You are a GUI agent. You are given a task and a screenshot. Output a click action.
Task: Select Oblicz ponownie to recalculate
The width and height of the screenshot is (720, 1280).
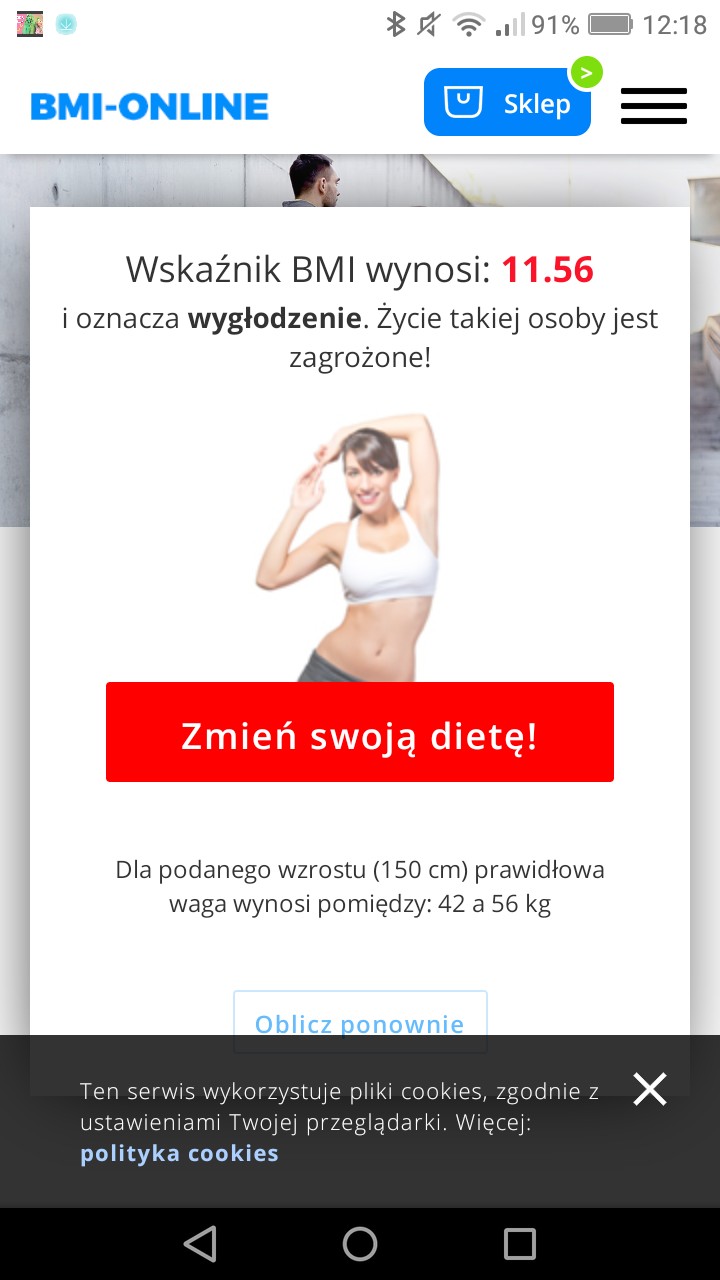click(360, 1020)
